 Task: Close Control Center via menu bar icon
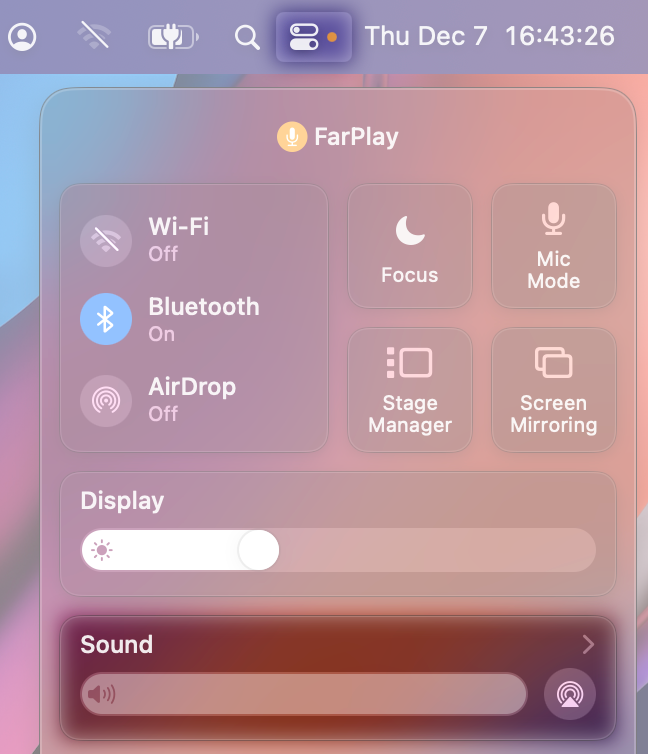pos(304,38)
